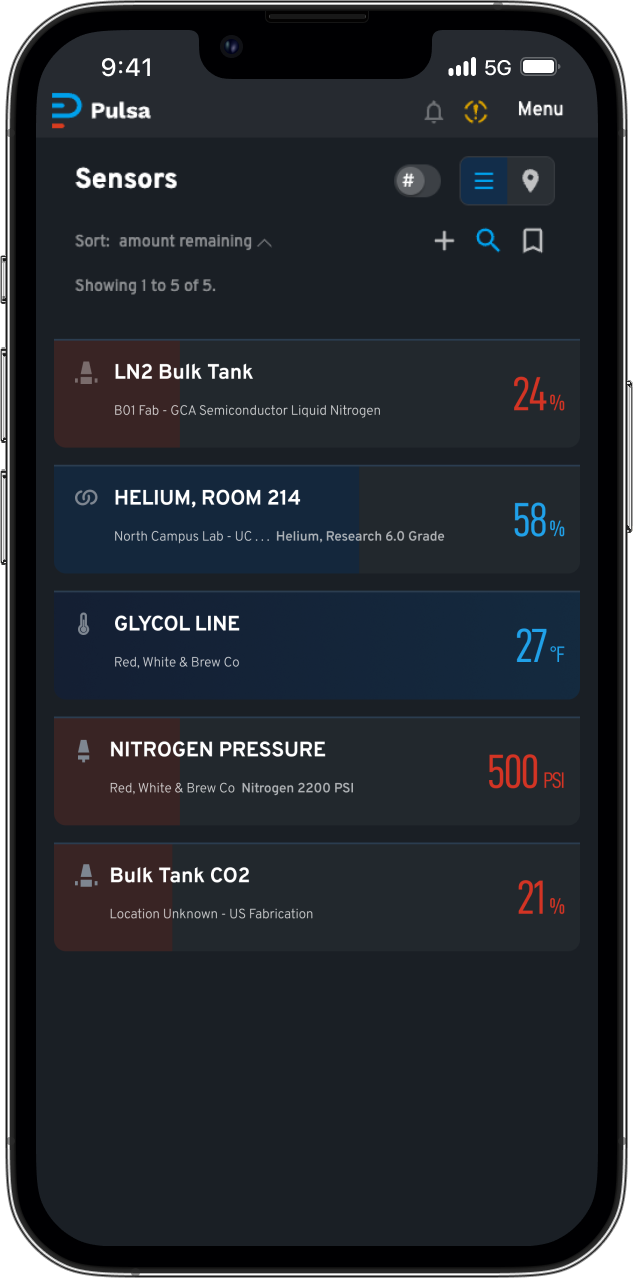Viewport: 633px width, 1278px height.
Task: Open HELIUM, ROOM 214 sensor card
Action: click(316, 519)
